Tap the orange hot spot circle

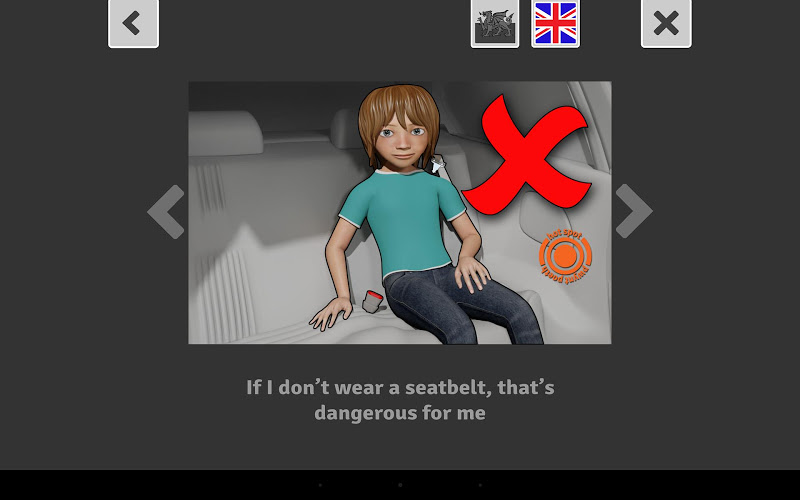click(x=565, y=257)
